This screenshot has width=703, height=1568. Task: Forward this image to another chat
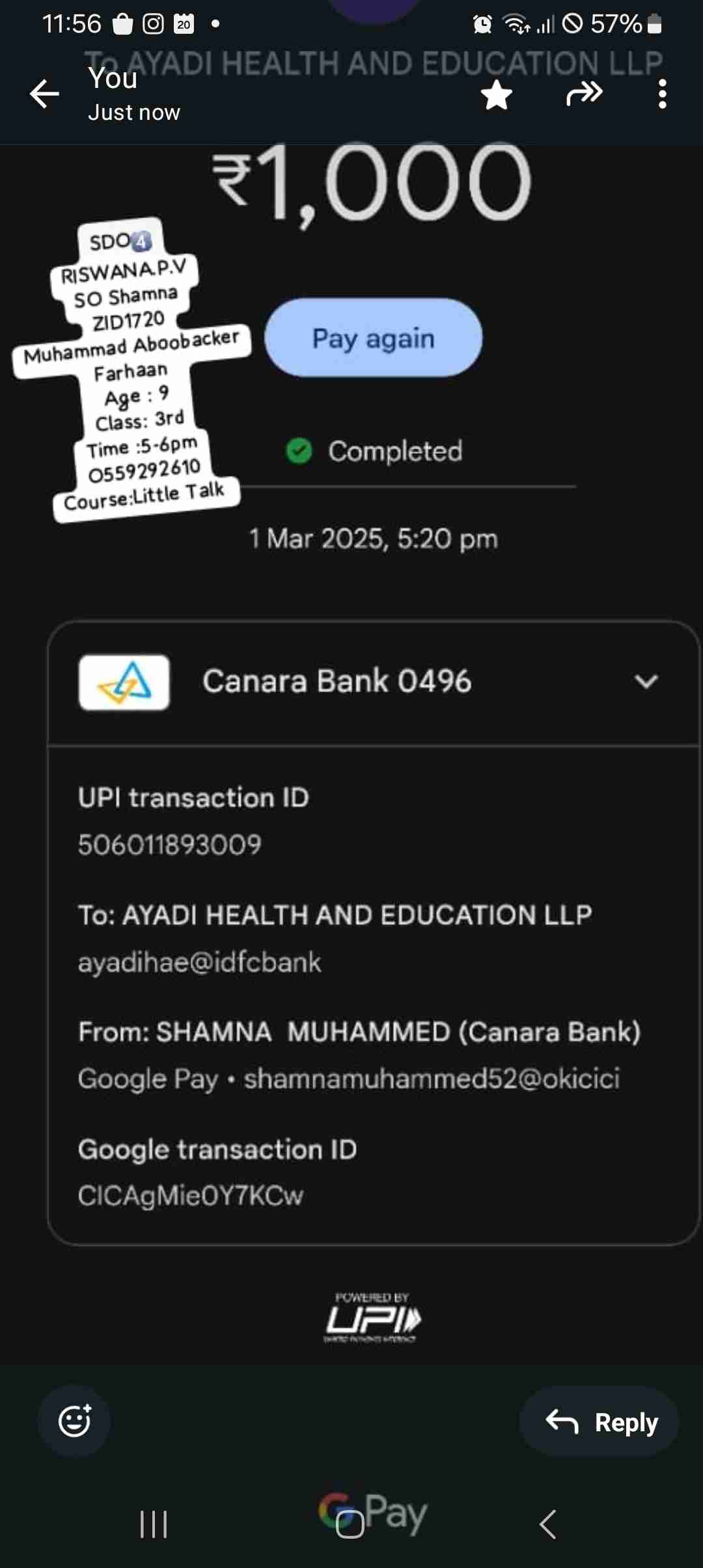point(584,94)
